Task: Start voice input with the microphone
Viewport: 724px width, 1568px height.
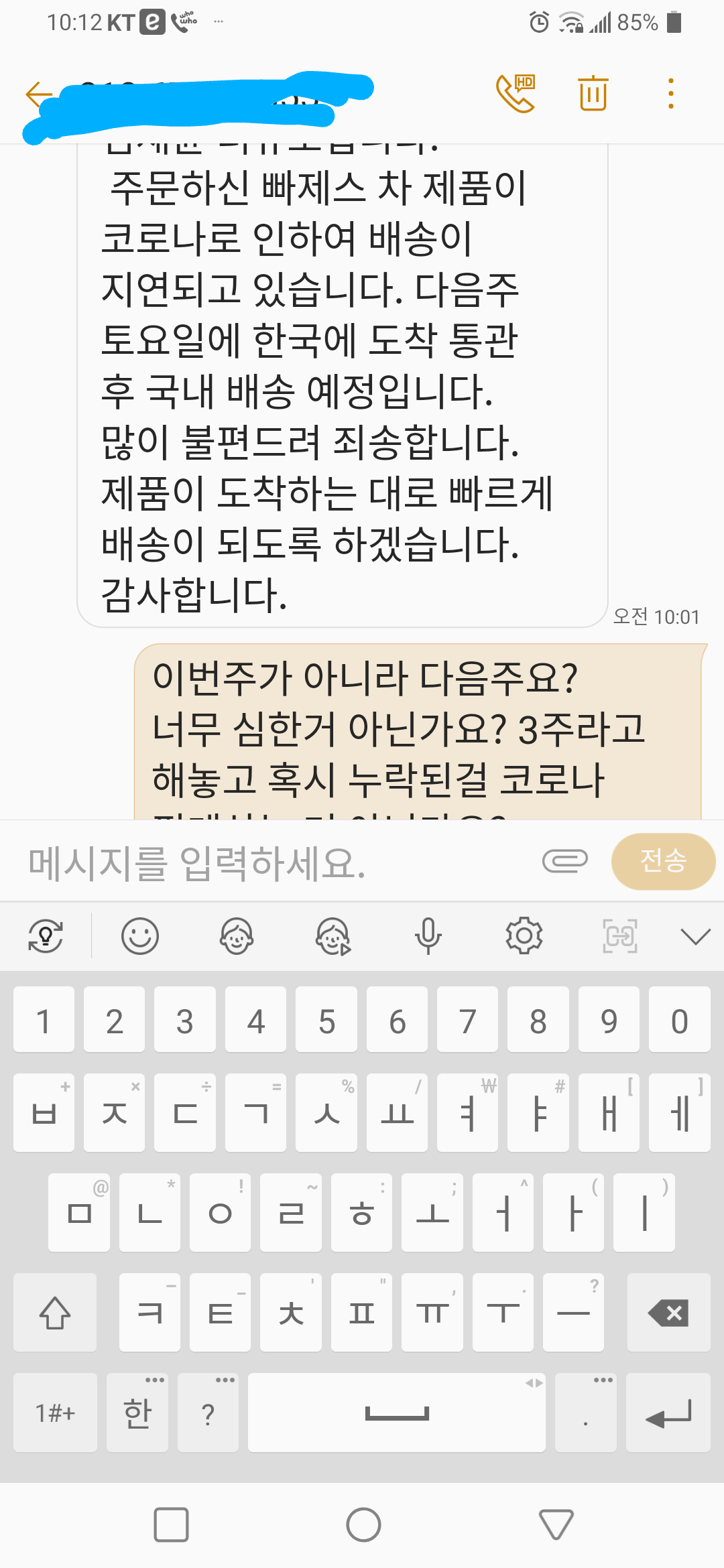Action: [428, 936]
